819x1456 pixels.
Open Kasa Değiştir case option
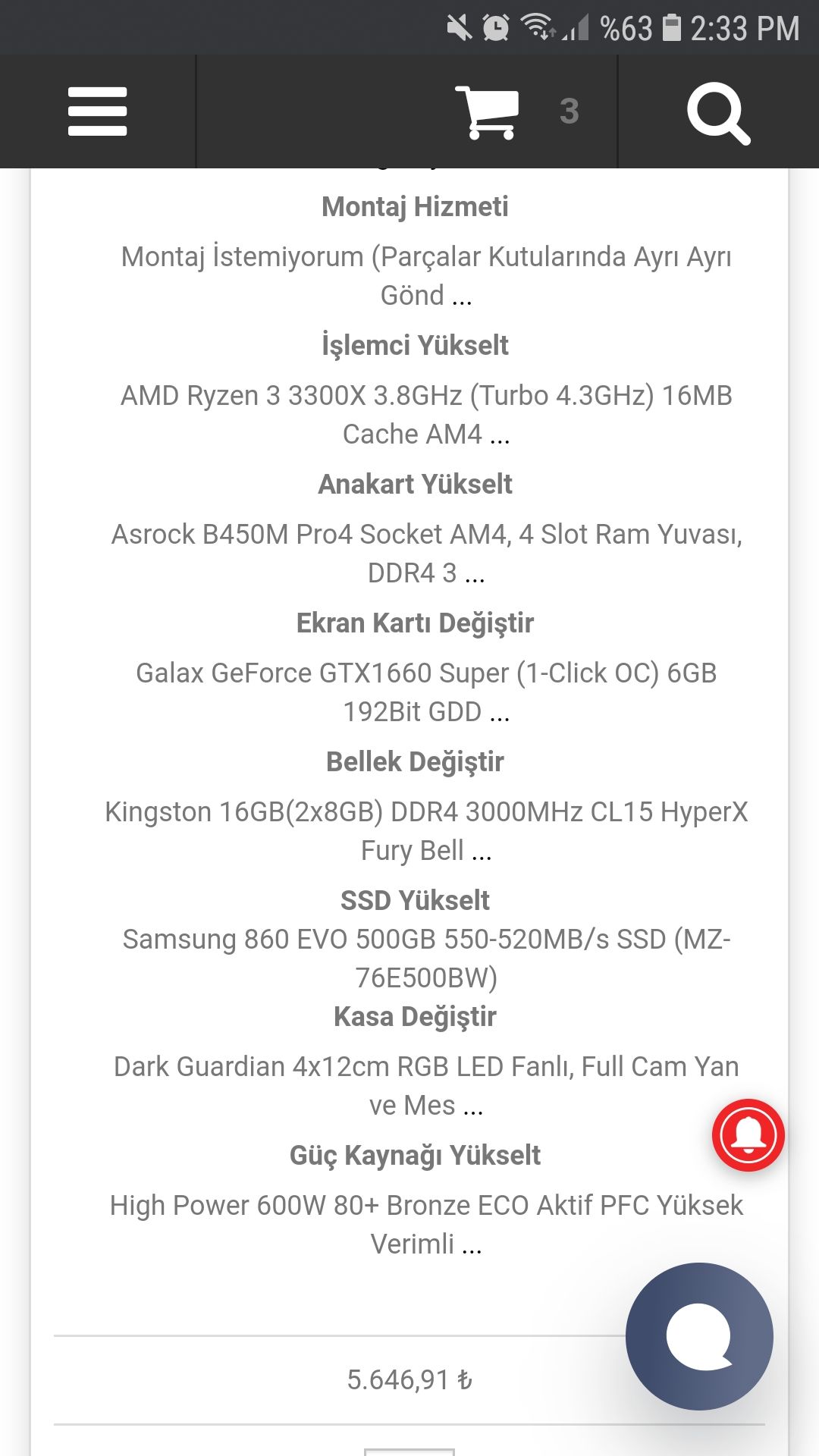coord(415,1015)
